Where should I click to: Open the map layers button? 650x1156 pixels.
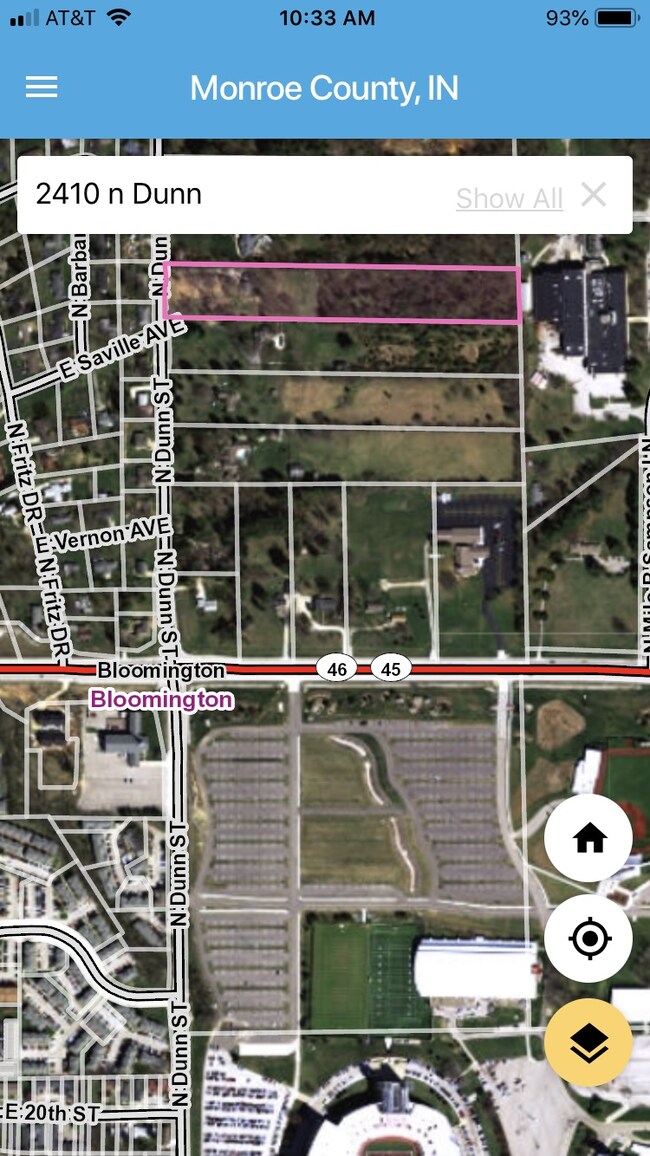coord(588,1042)
